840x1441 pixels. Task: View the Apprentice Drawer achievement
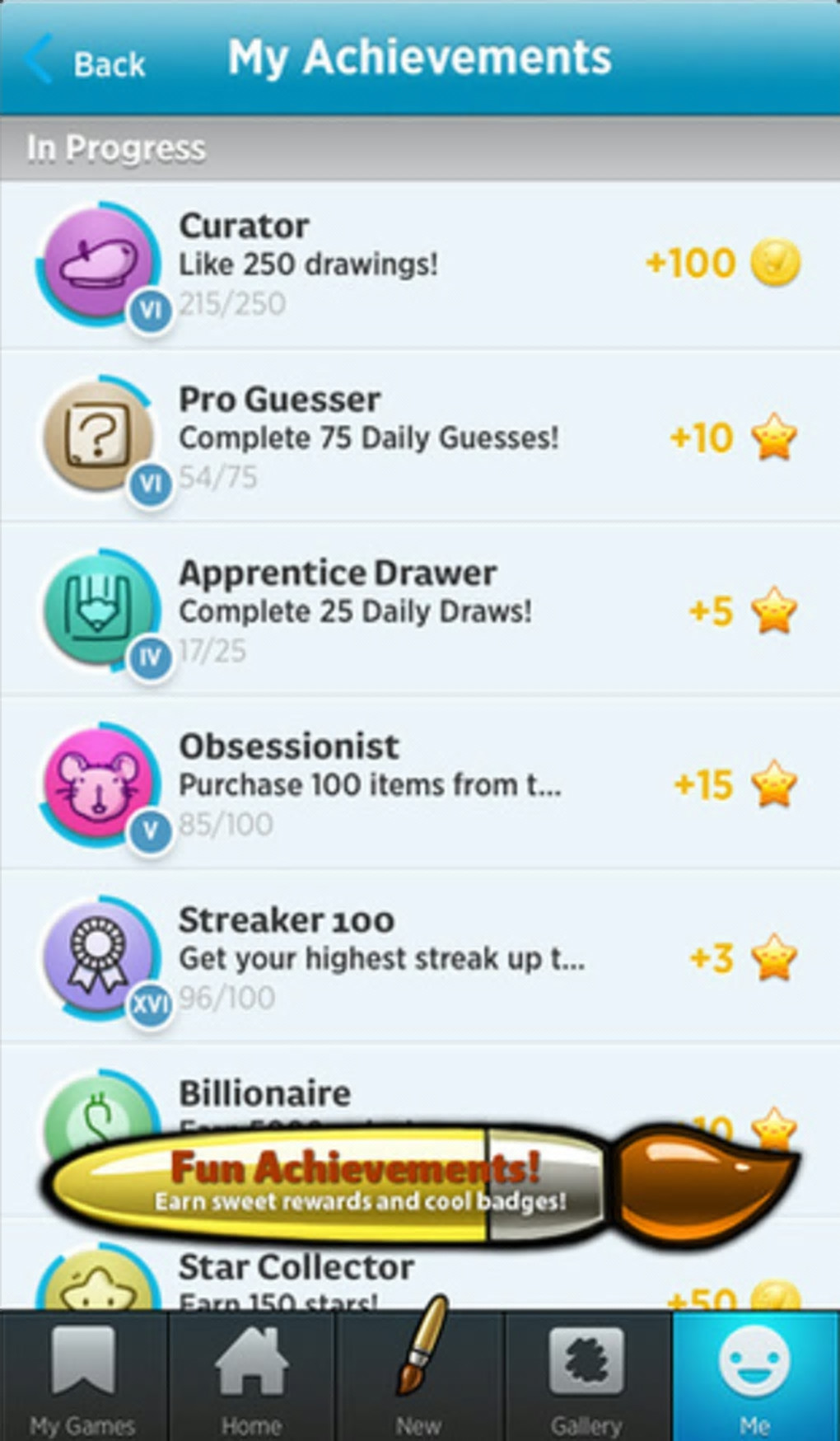coord(420,611)
